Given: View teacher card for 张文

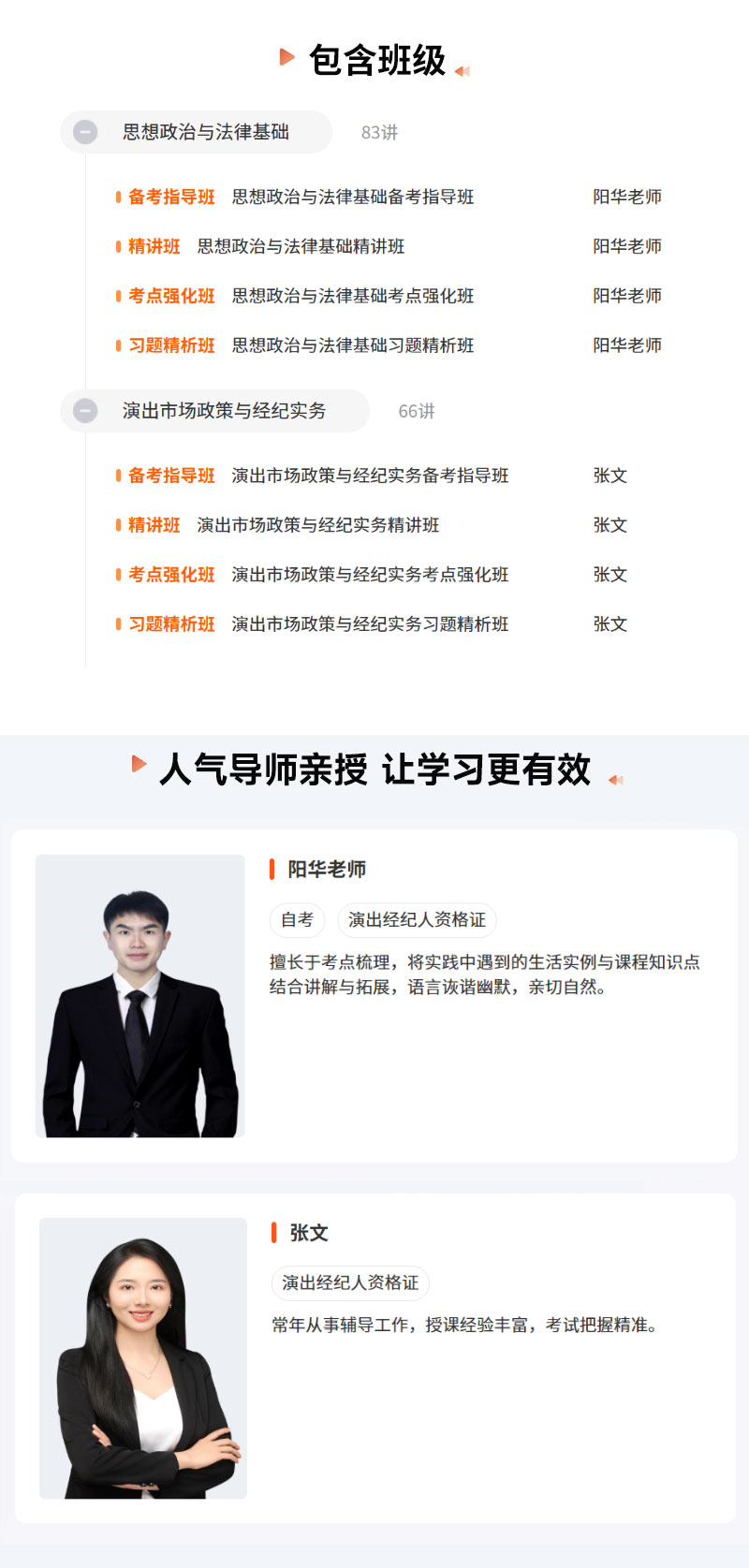Looking at the screenshot, I should coord(374,1357).
